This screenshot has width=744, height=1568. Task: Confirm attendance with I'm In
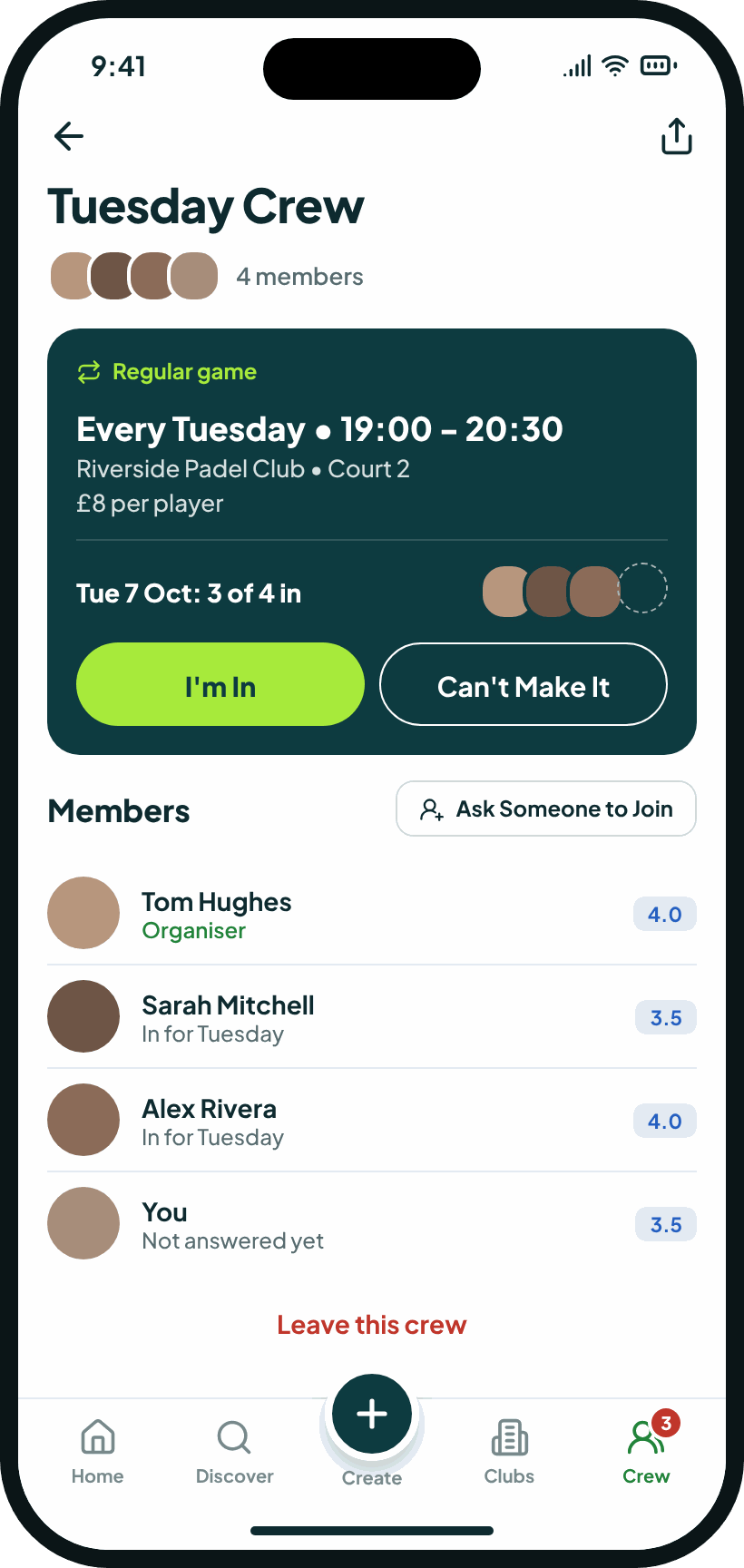[220, 684]
